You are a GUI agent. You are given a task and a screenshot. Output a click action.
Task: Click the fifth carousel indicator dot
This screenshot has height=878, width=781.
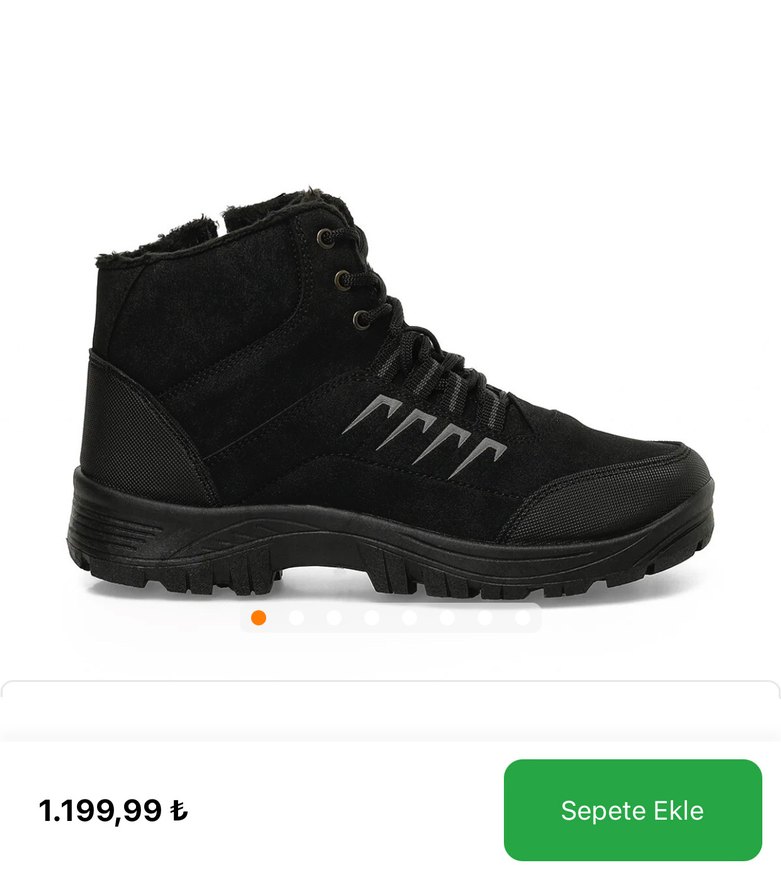point(408,618)
